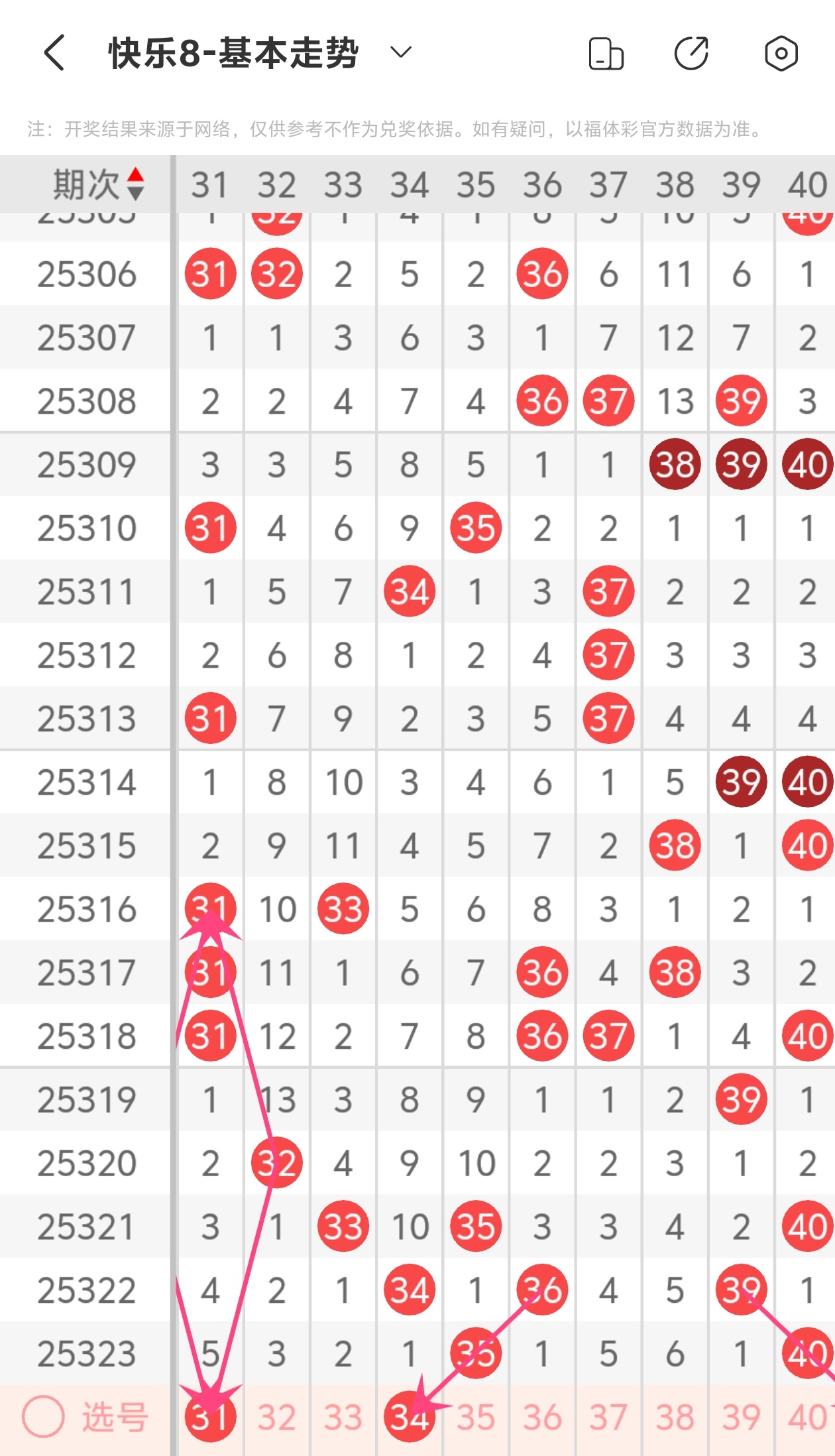Choose number 37 in the 选号 row
The width and height of the screenshot is (835, 1456).
tap(608, 1418)
